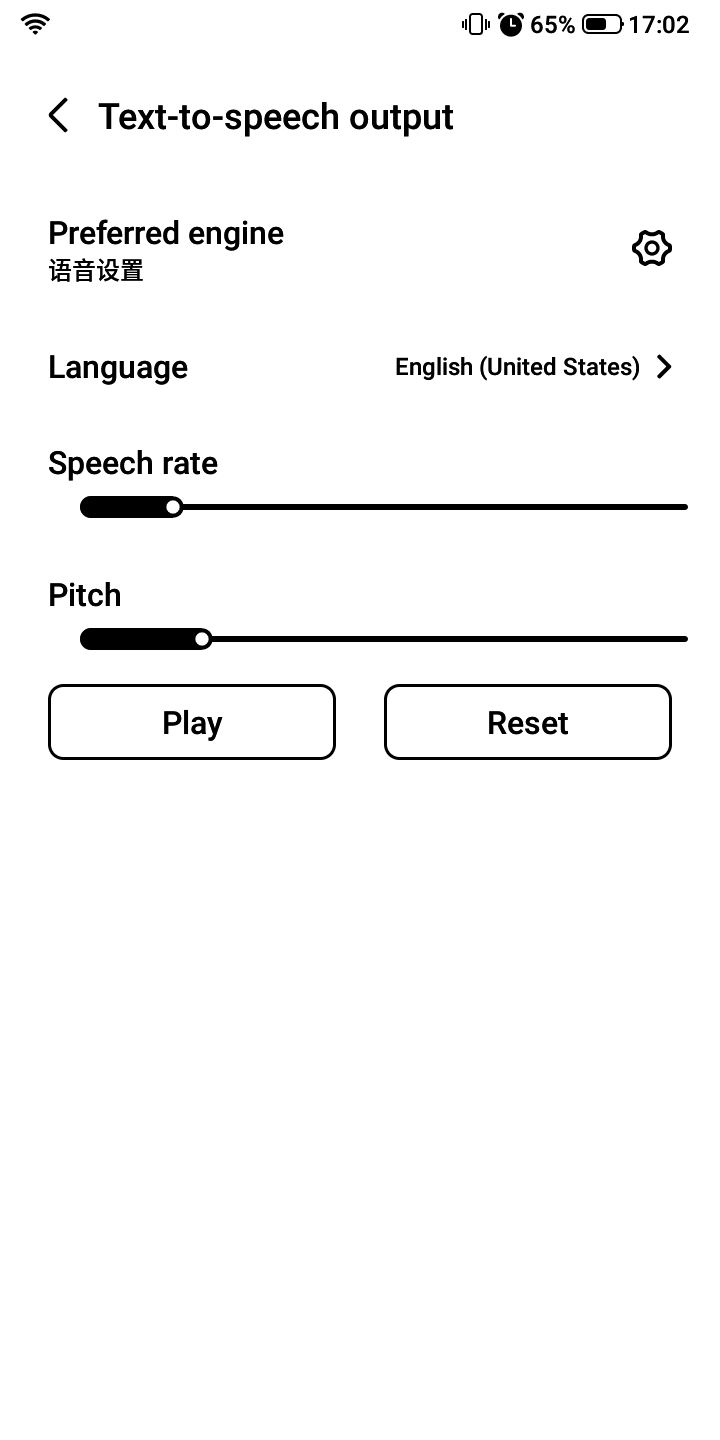Screen dimensions: 720x1440
Task: Select the Preferred engine row
Action: [300, 249]
